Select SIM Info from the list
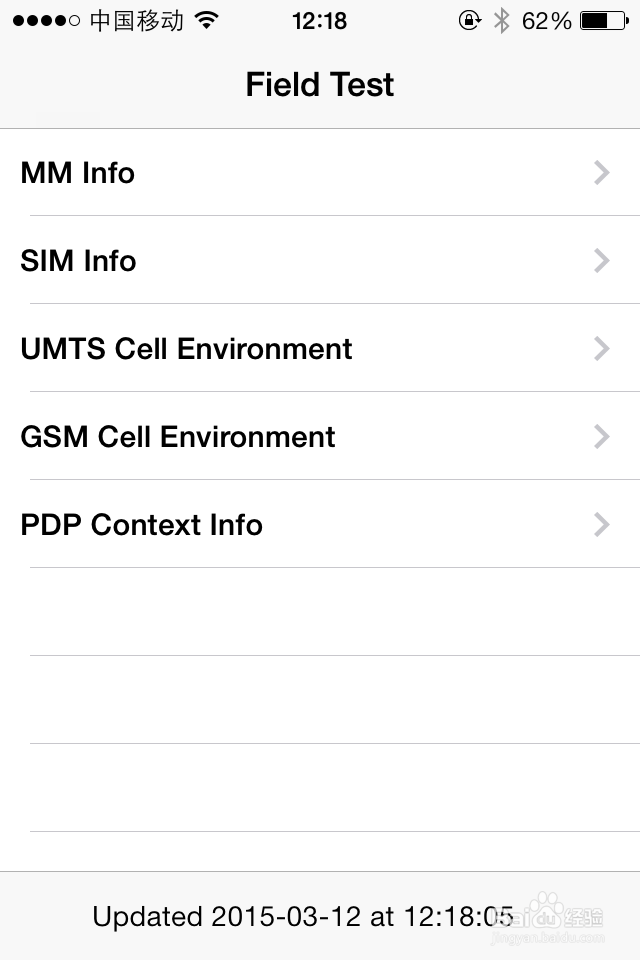Screen dimensions: 640x960 tap(320, 261)
